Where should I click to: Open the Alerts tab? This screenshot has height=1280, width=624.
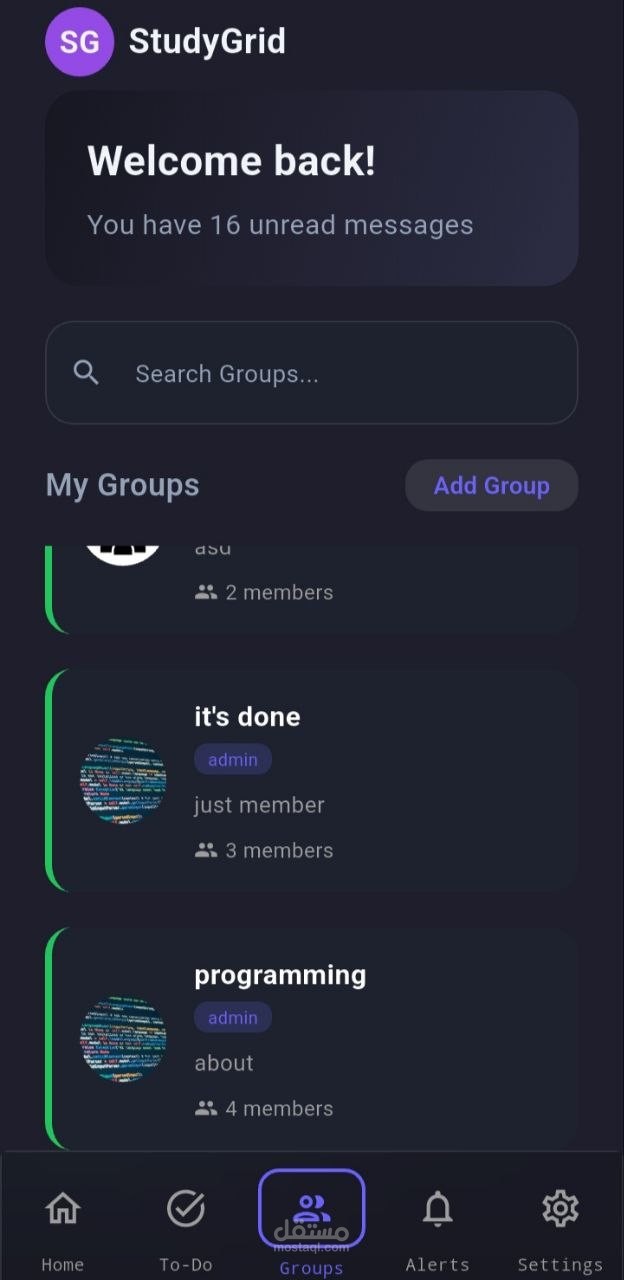click(437, 1225)
